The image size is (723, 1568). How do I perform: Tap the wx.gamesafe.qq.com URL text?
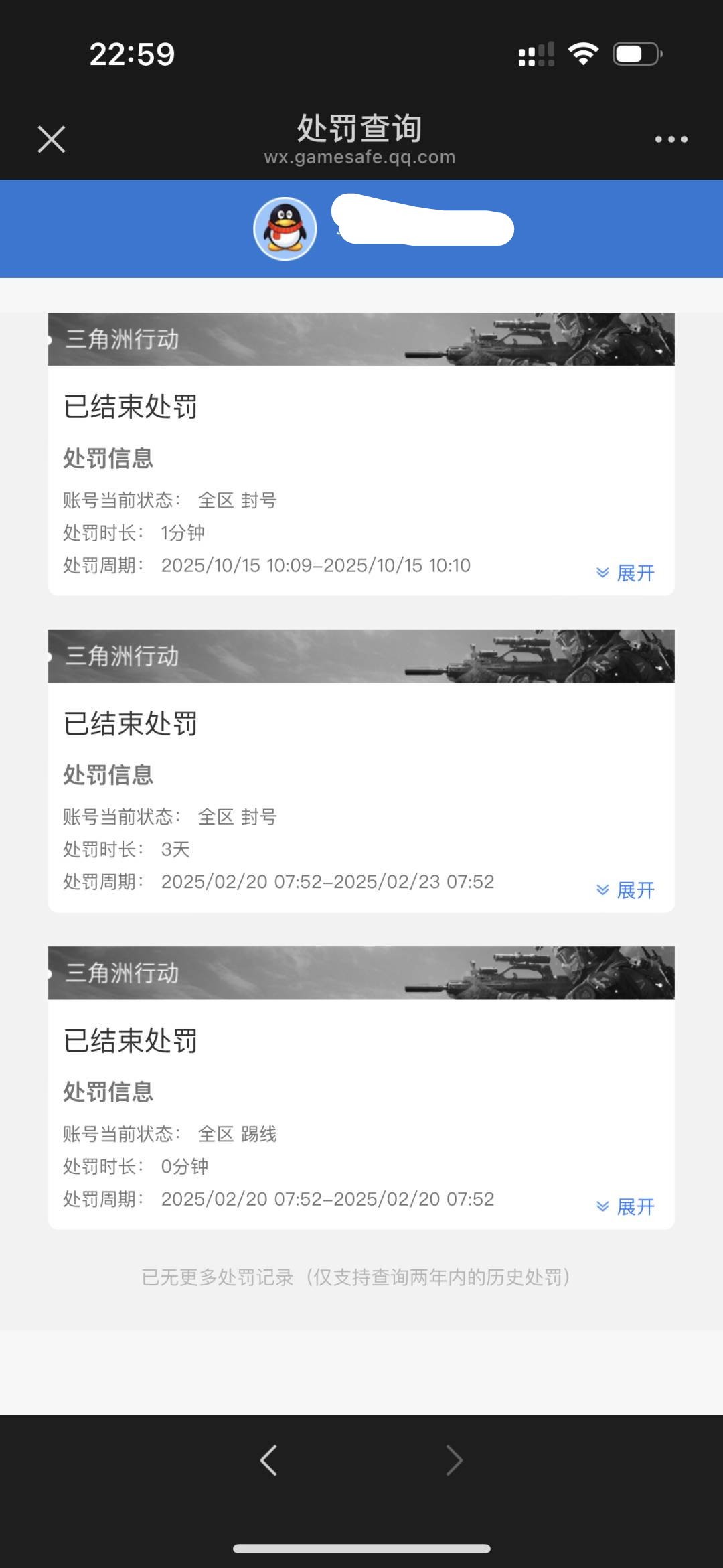tap(359, 158)
